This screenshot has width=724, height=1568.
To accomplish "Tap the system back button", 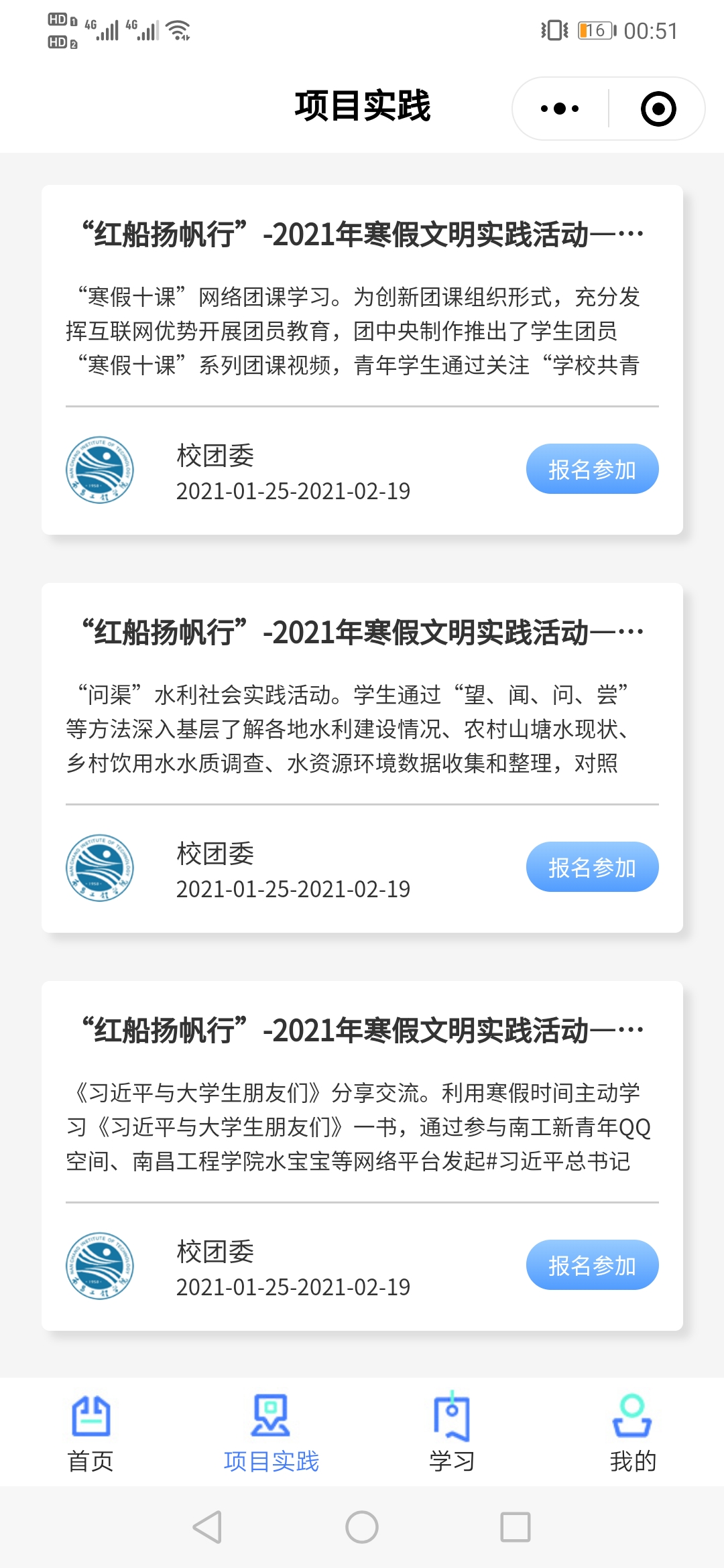I will 207,1527.
